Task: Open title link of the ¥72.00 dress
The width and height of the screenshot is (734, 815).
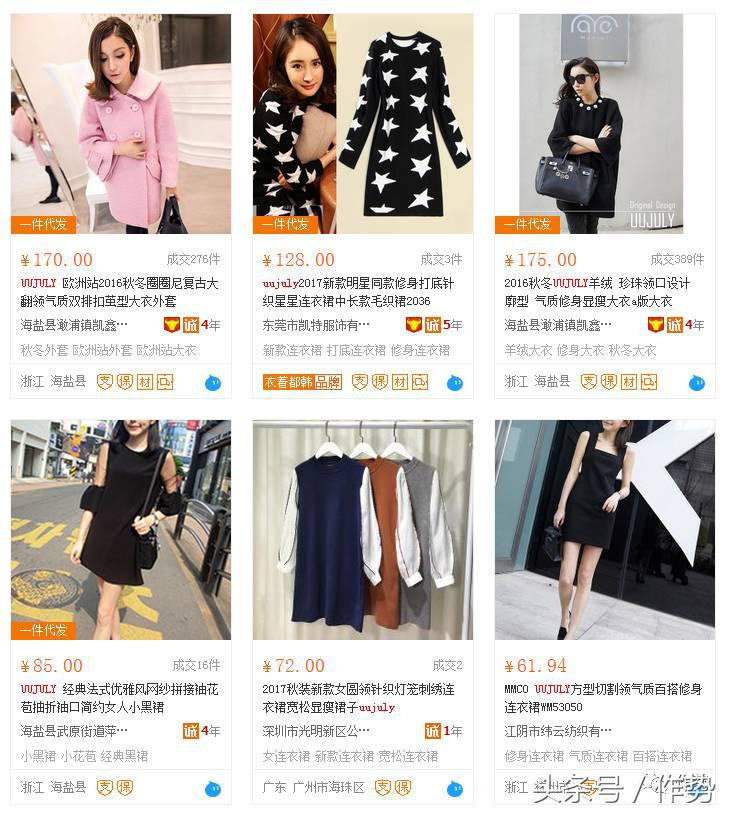Action: pos(358,698)
